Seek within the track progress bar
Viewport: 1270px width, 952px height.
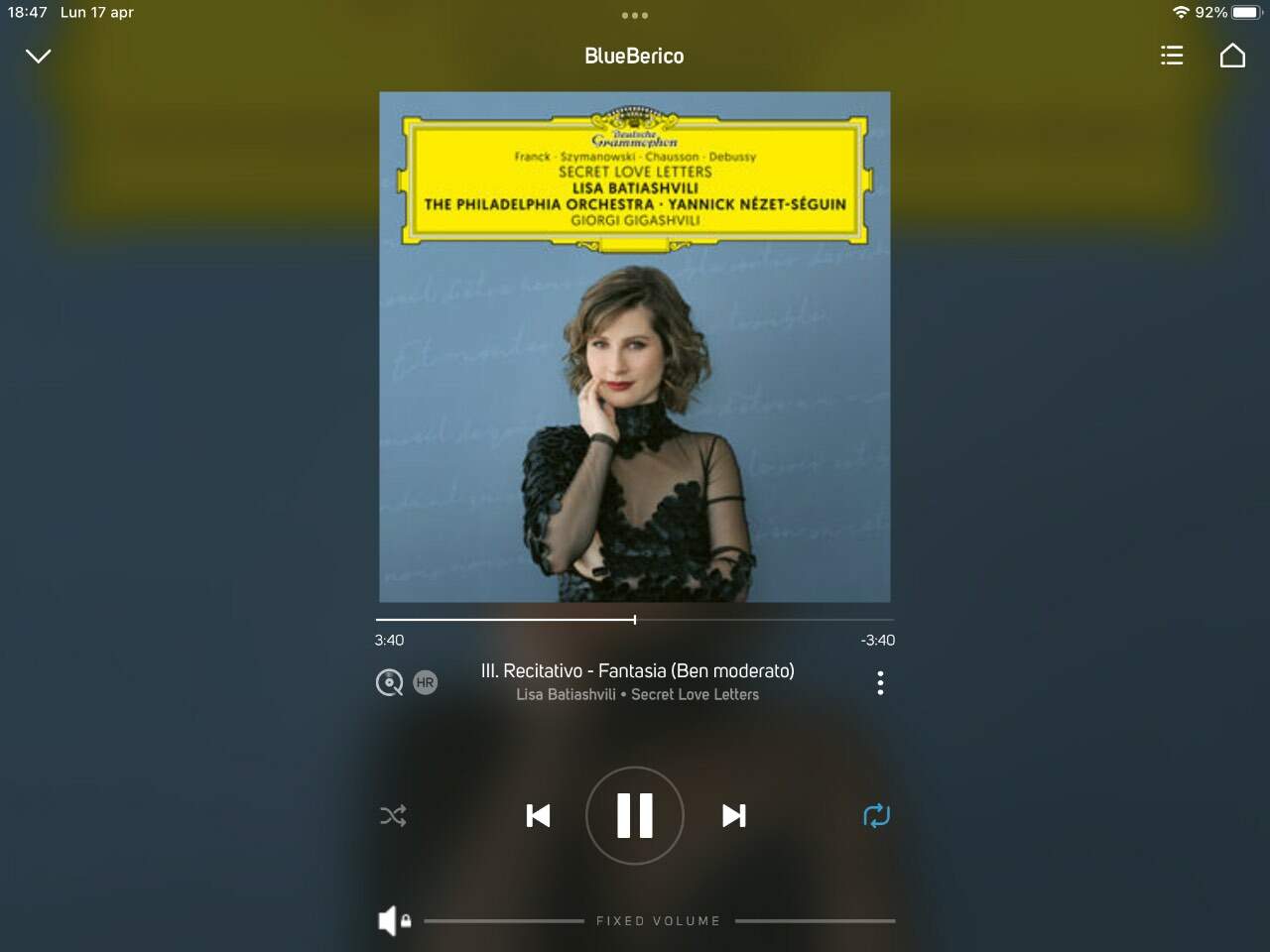(x=635, y=620)
